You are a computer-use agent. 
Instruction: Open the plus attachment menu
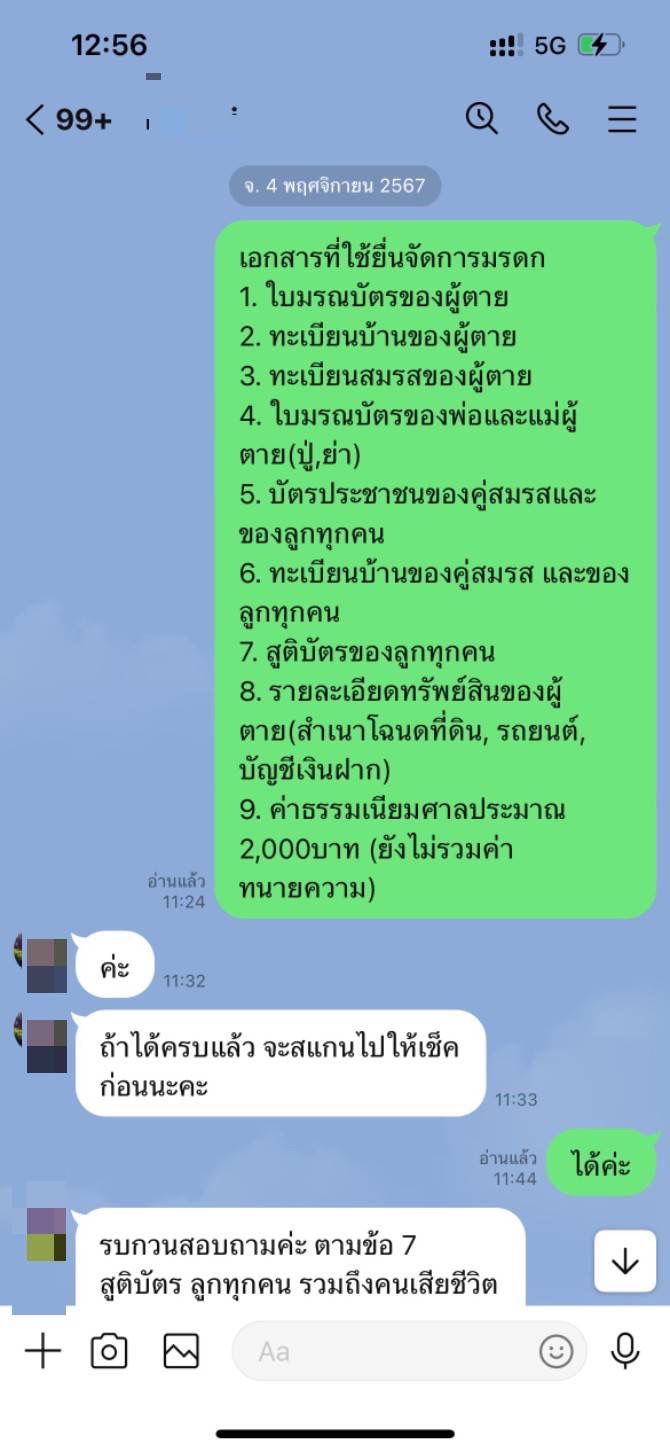click(x=43, y=1352)
